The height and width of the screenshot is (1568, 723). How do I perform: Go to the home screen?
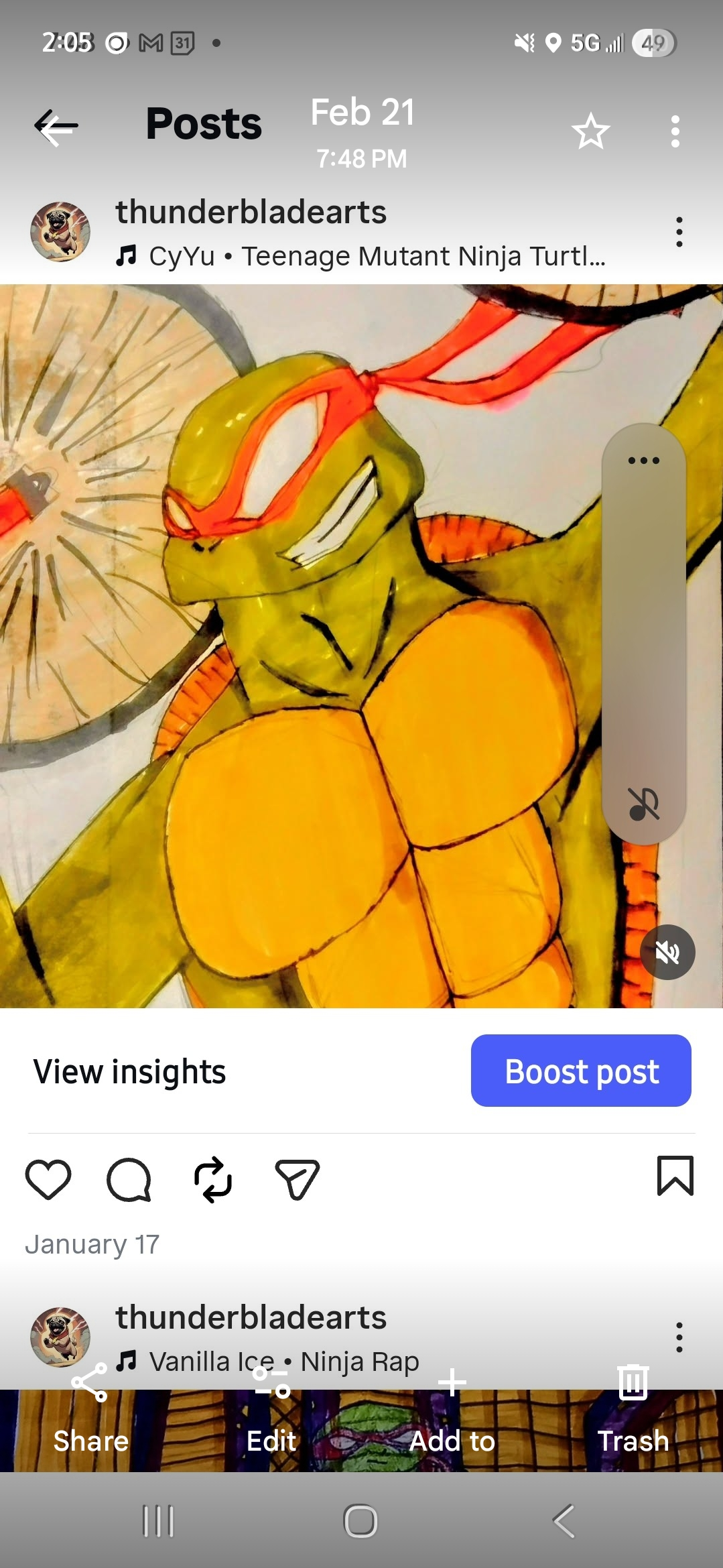(360, 1520)
